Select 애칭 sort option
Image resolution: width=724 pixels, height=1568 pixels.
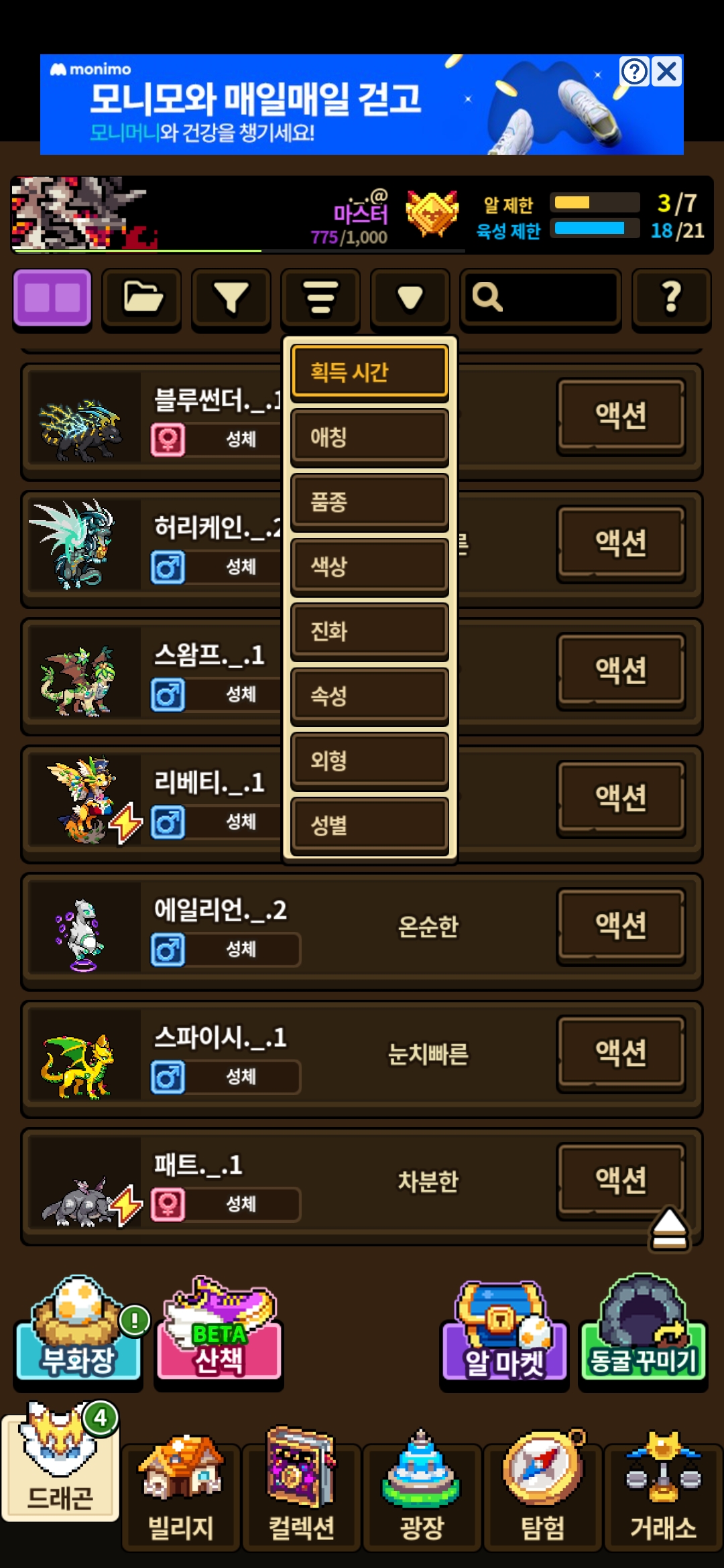pyautogui.click(x=369, y=437)
